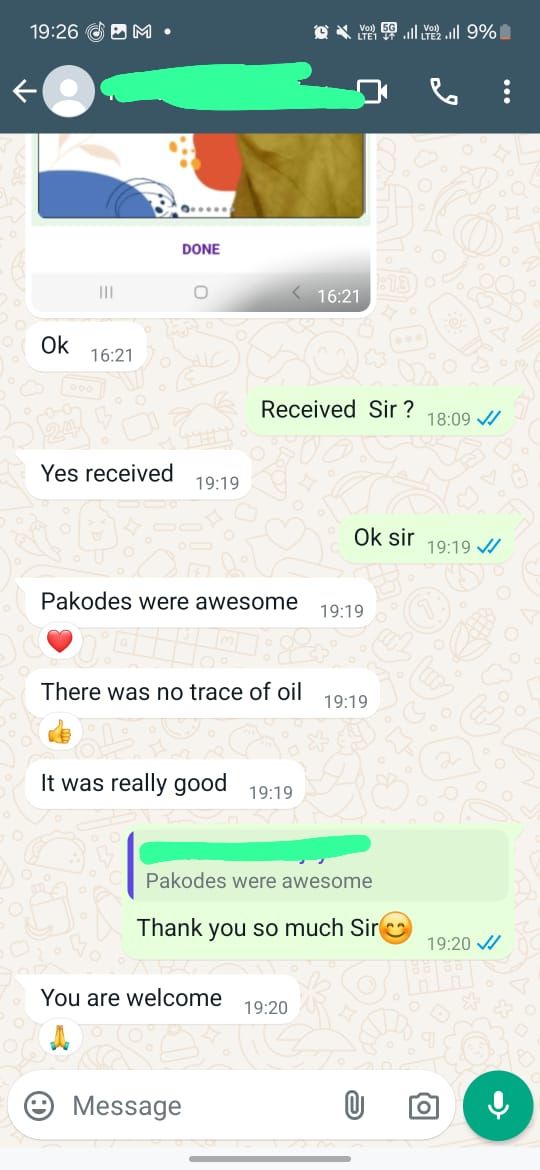Tap the folded hands reaction under You are welcome
Screen dimensions: 540x1170
point(60,1038)
